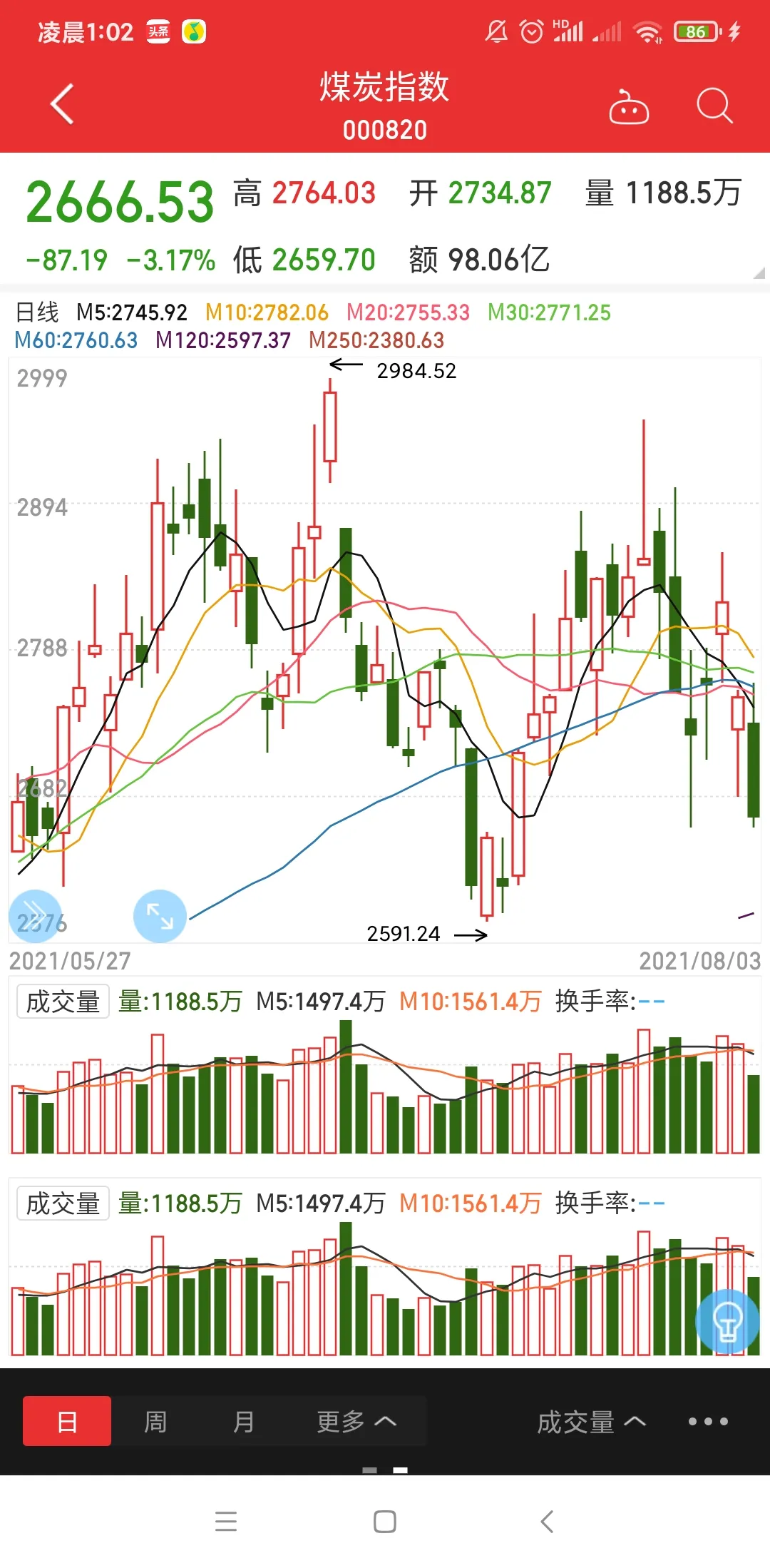
Task: Tap the double-arrow chart scroll button
Action: tap(35, 916)
